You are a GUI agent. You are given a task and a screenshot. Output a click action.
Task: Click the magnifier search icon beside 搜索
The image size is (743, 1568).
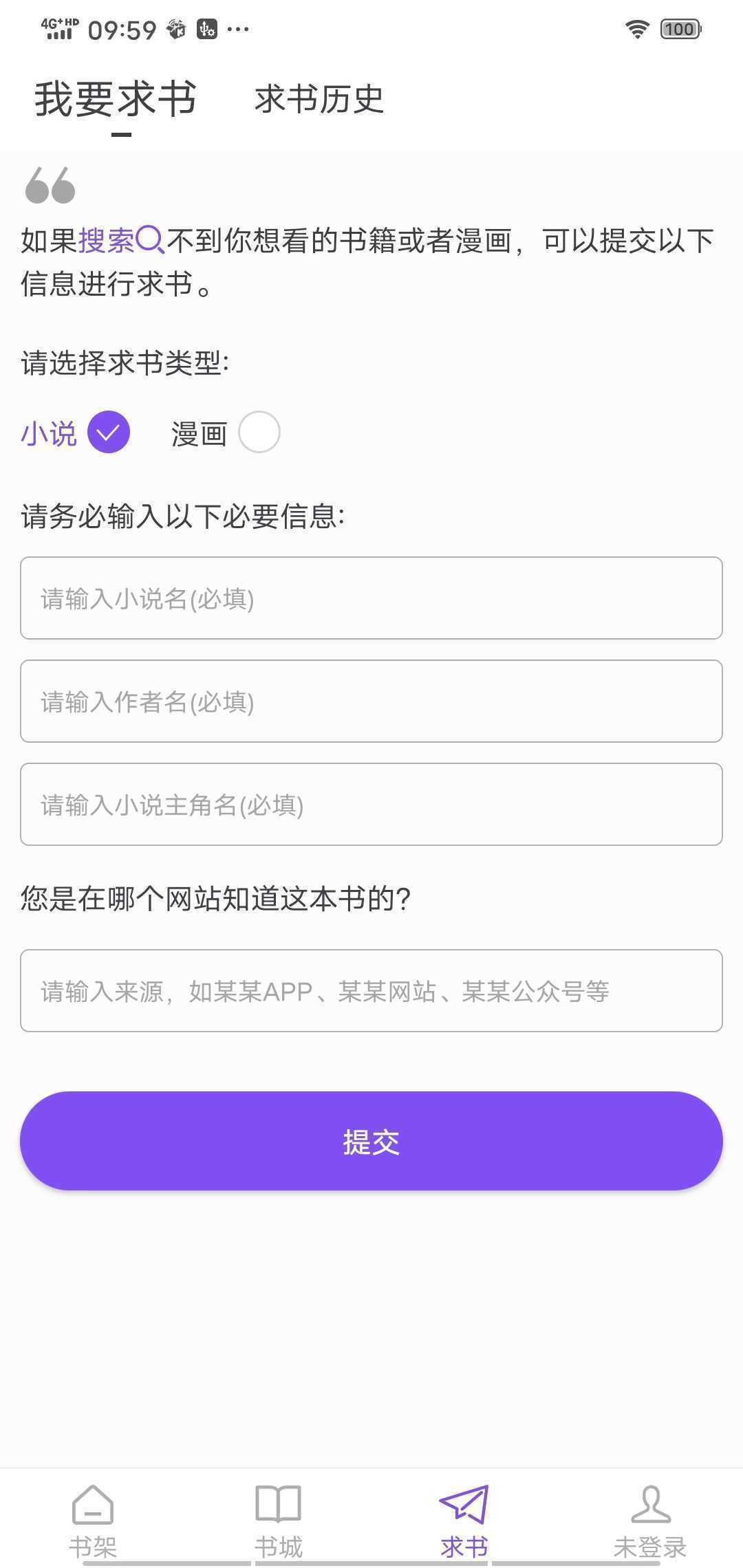tap(150, 239)
